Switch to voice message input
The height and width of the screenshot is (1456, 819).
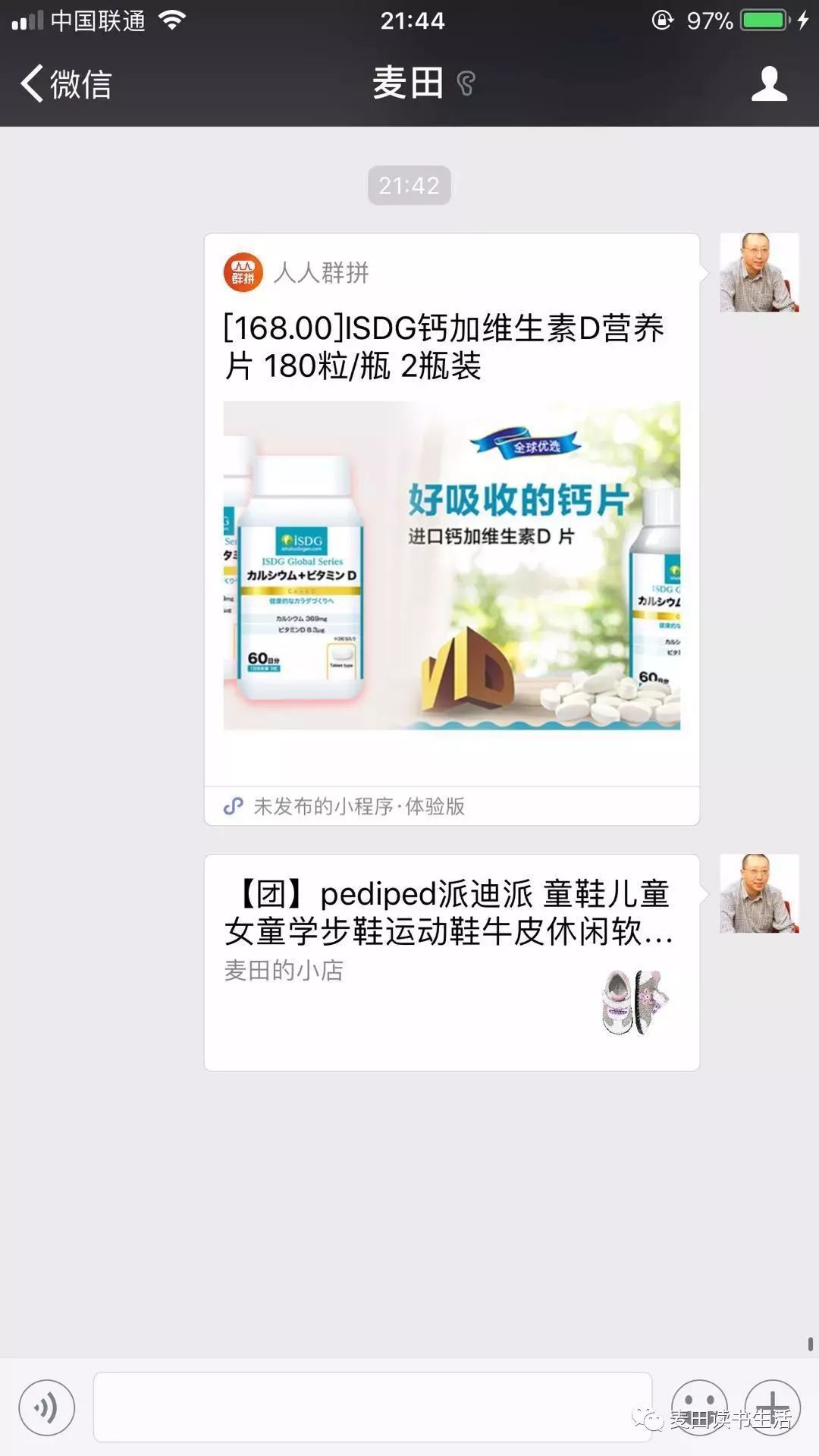pyautogui.click(x=47, y=1407)
